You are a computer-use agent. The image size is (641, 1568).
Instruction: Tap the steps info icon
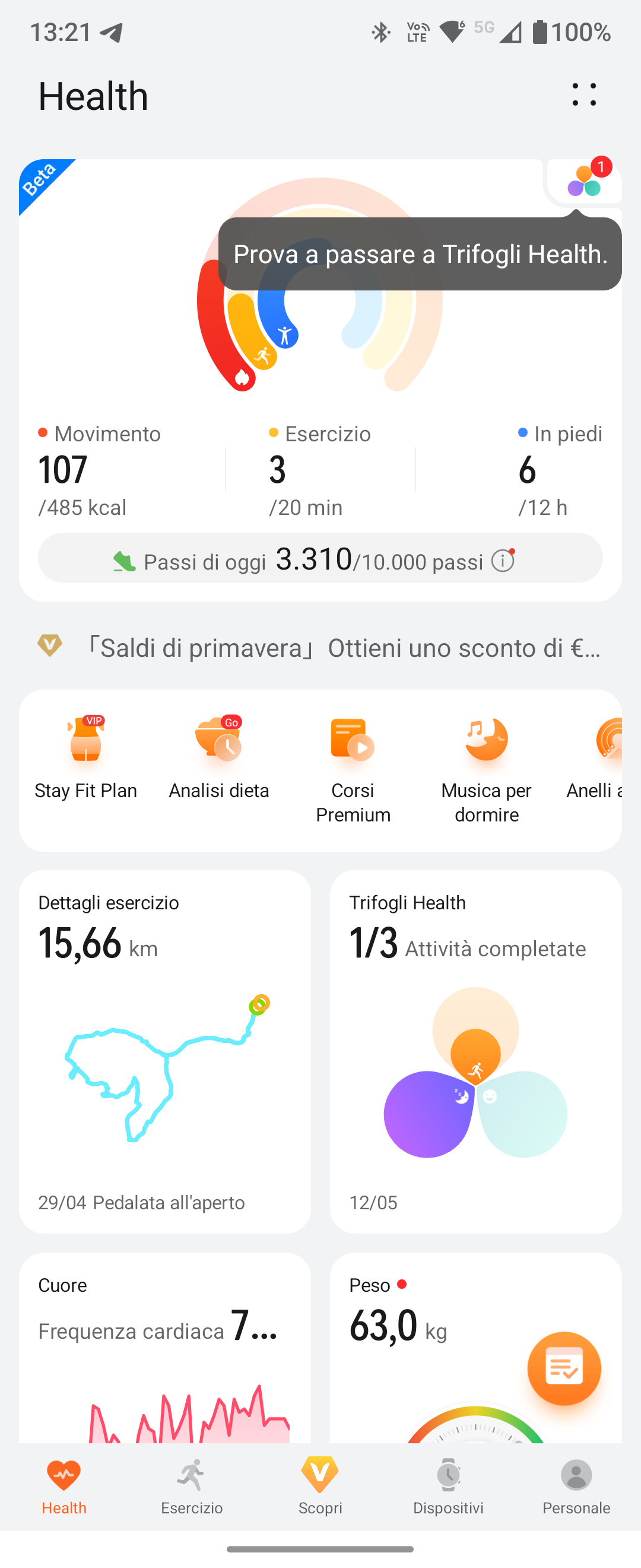(503, 560)
